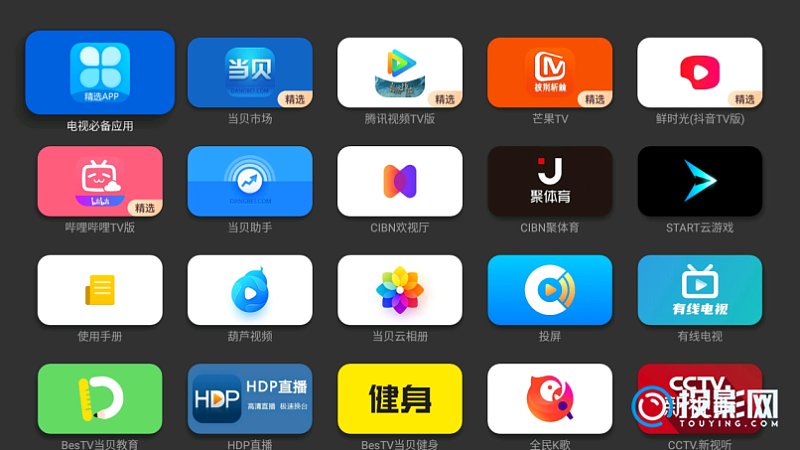The width and height of the screenshot is (800, 450).
Task: Open the 当贝助手 app
Action: (x=250, y=181)
